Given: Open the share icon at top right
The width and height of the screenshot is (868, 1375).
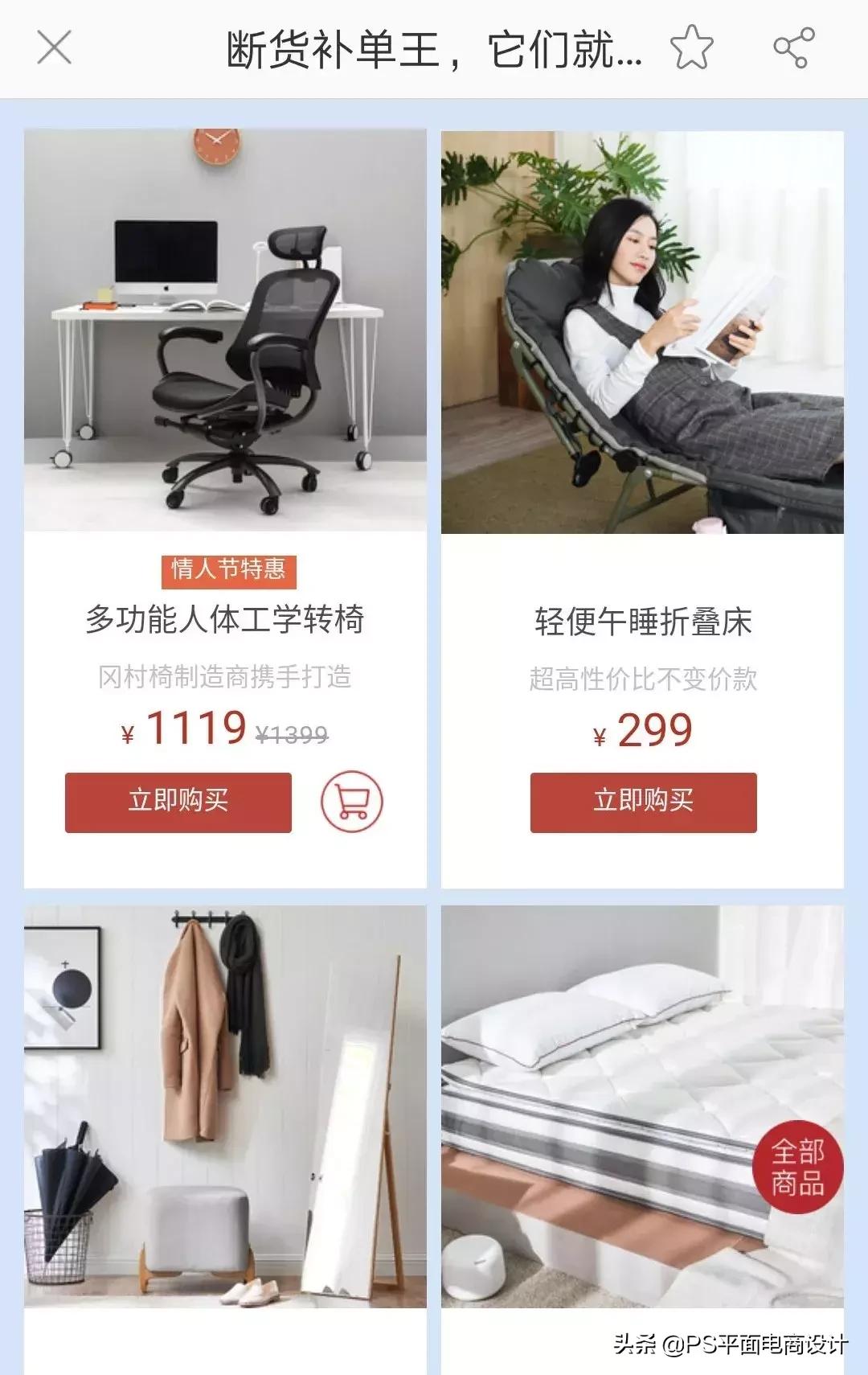Looking at the screenshot, I should pyautogui.click(x=794, y=50).
